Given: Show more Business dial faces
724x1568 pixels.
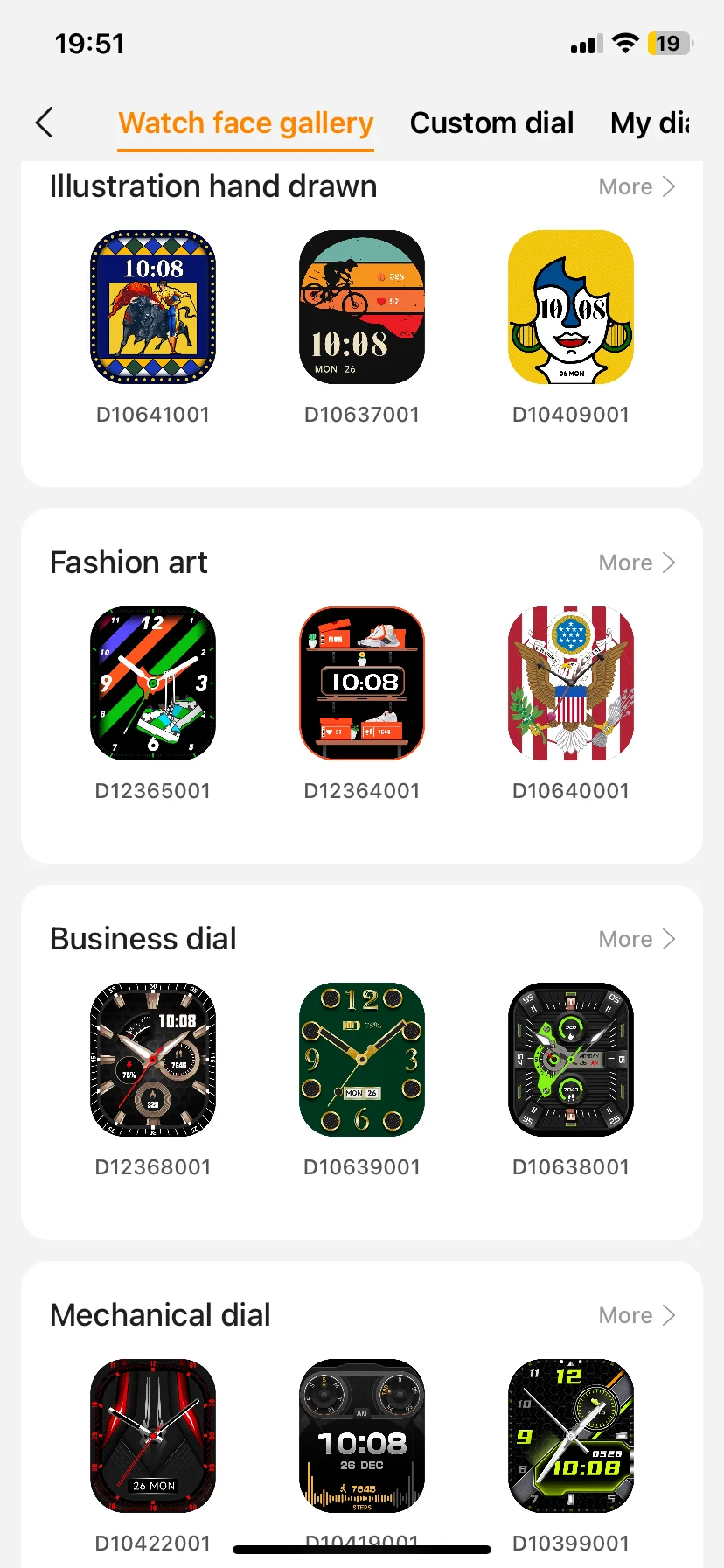Looking at the screenshot, I should (637, 939).
